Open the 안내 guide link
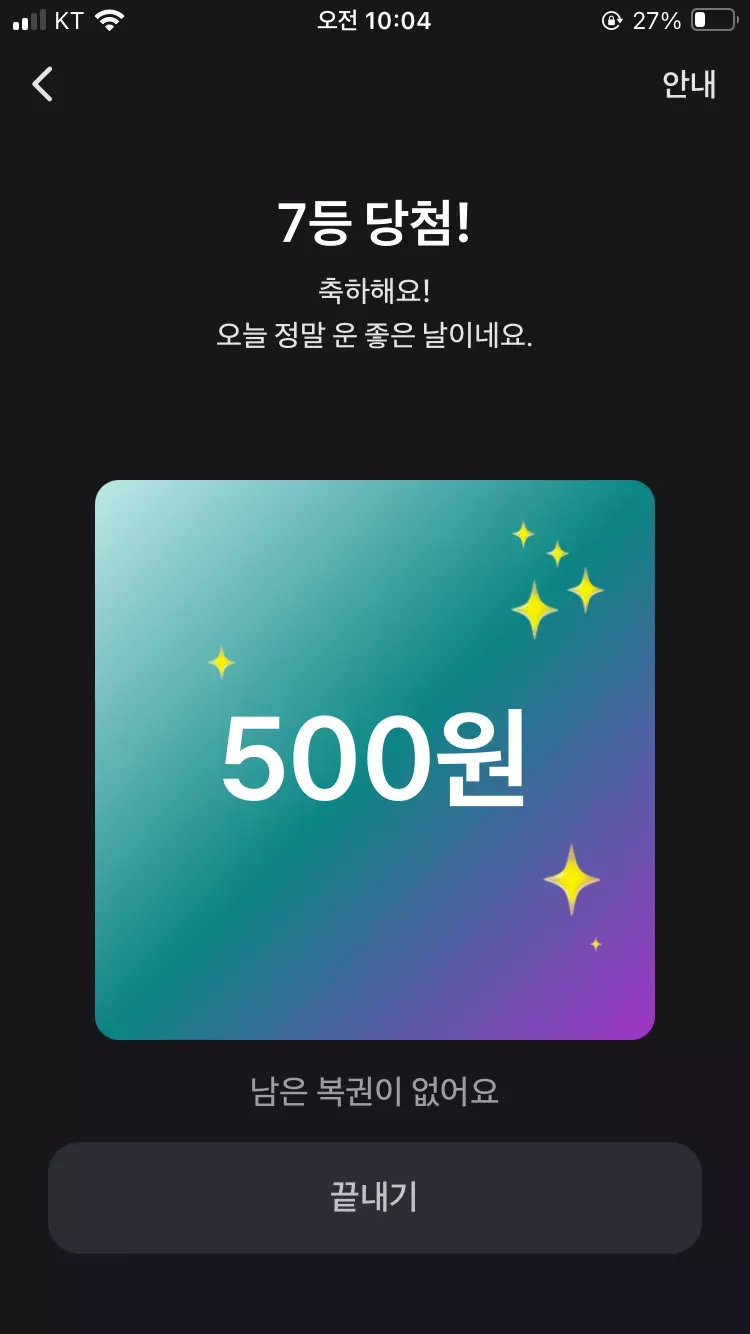The height and width of the screenshot is (1334, 750). 688,85
